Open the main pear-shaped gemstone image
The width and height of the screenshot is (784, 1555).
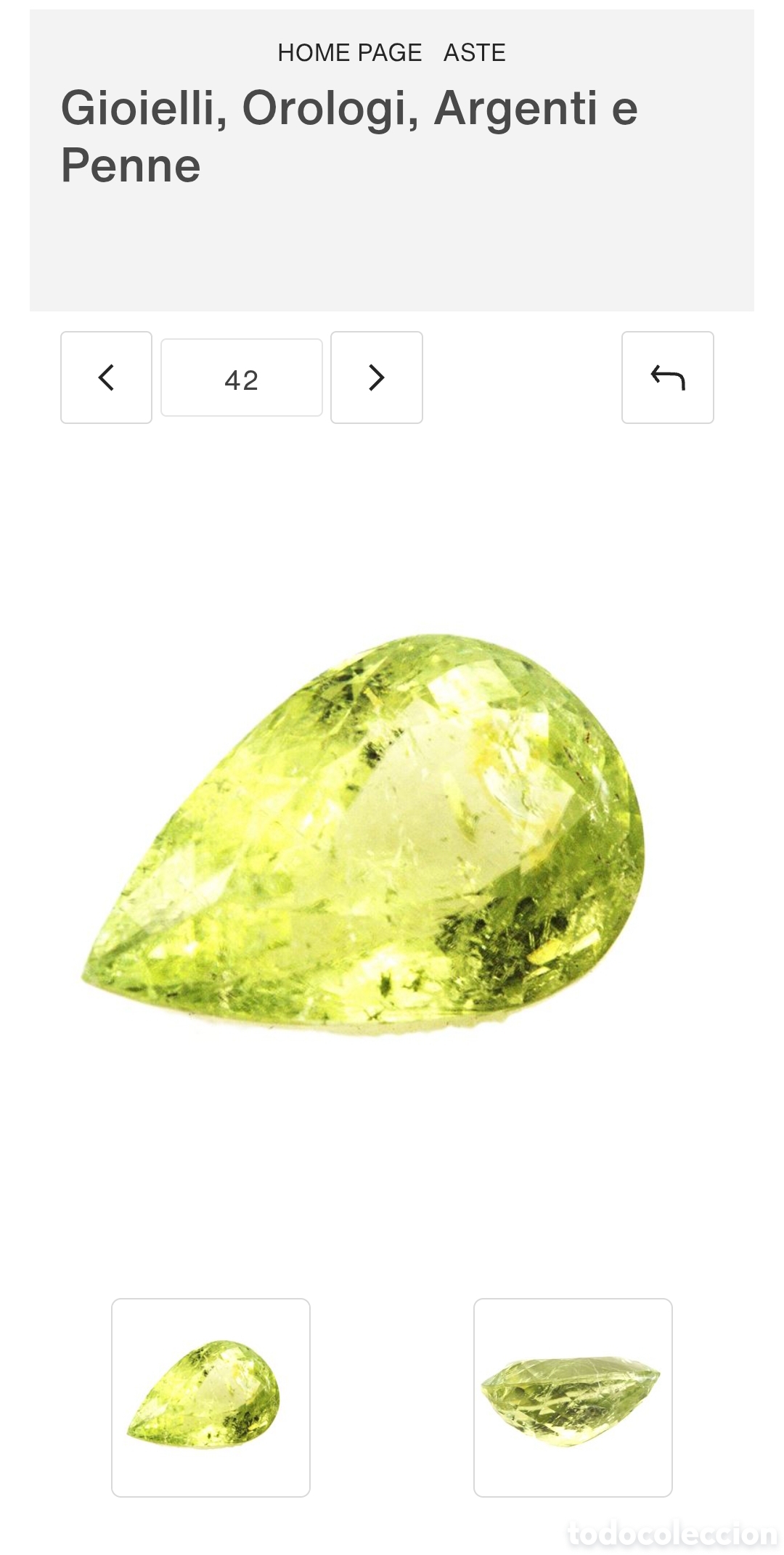(x=363, y=835)
